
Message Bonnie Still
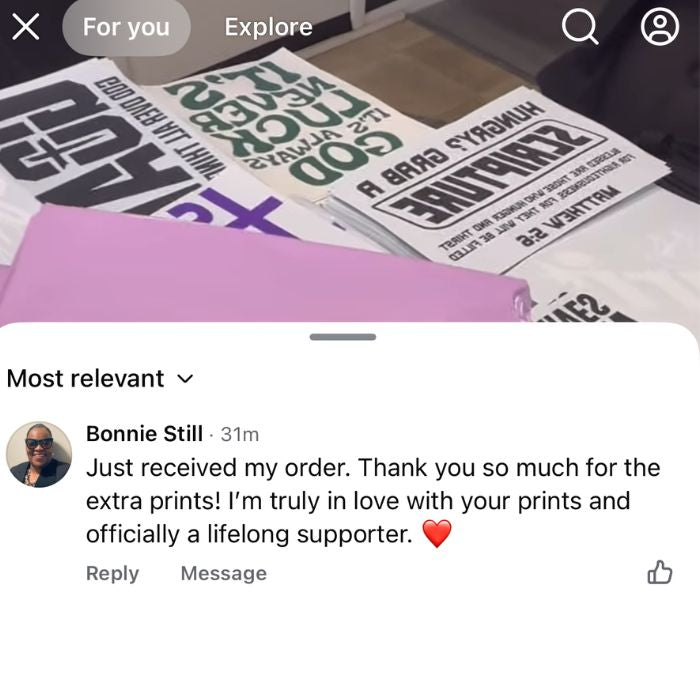(x=223, y=573)
